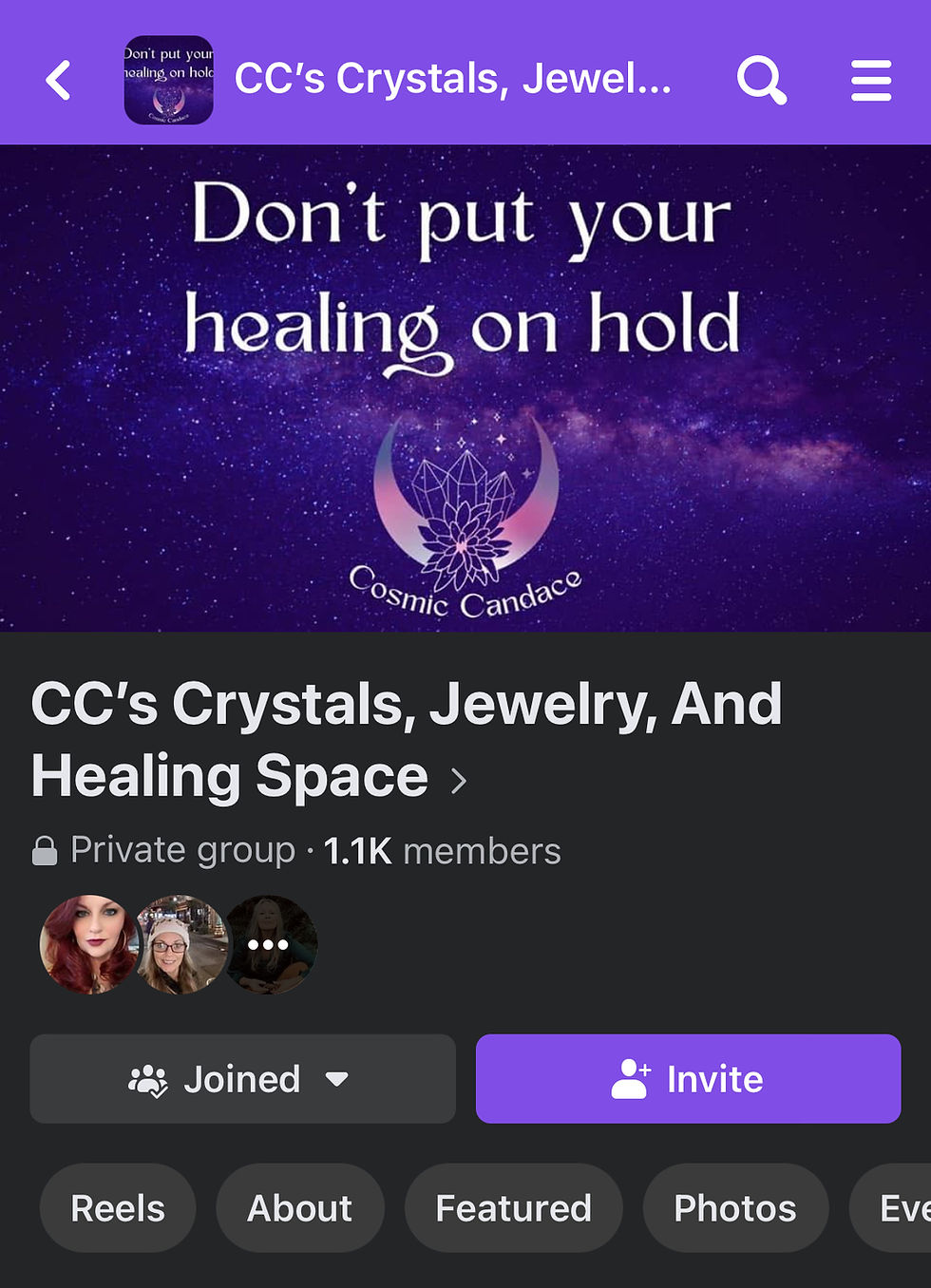Open group details via the title chevron

(x=459, y=781)
